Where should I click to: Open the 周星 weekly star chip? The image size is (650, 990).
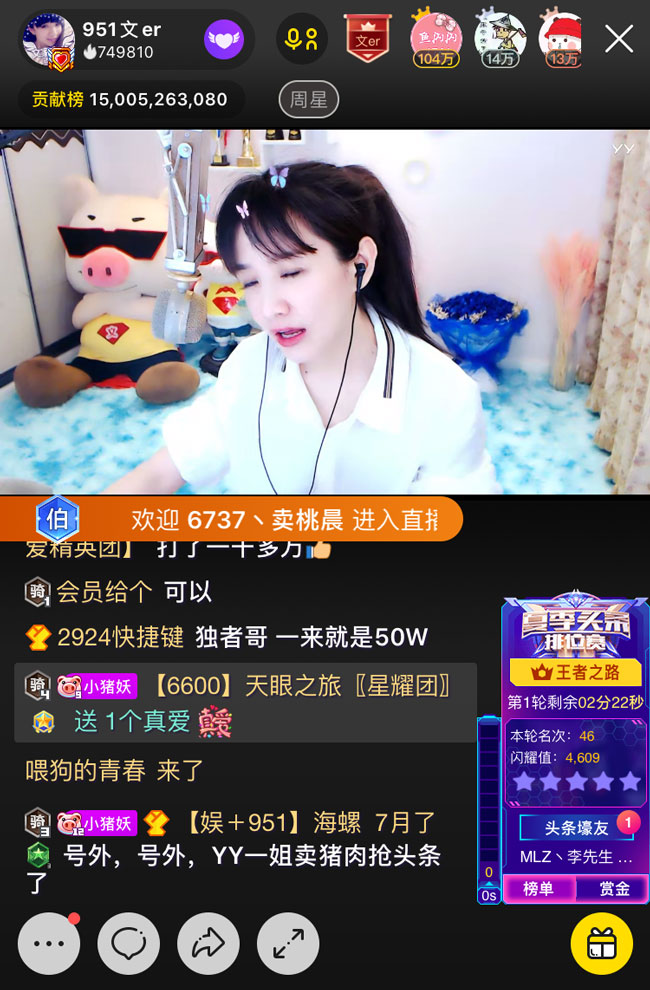coord(308,99)
